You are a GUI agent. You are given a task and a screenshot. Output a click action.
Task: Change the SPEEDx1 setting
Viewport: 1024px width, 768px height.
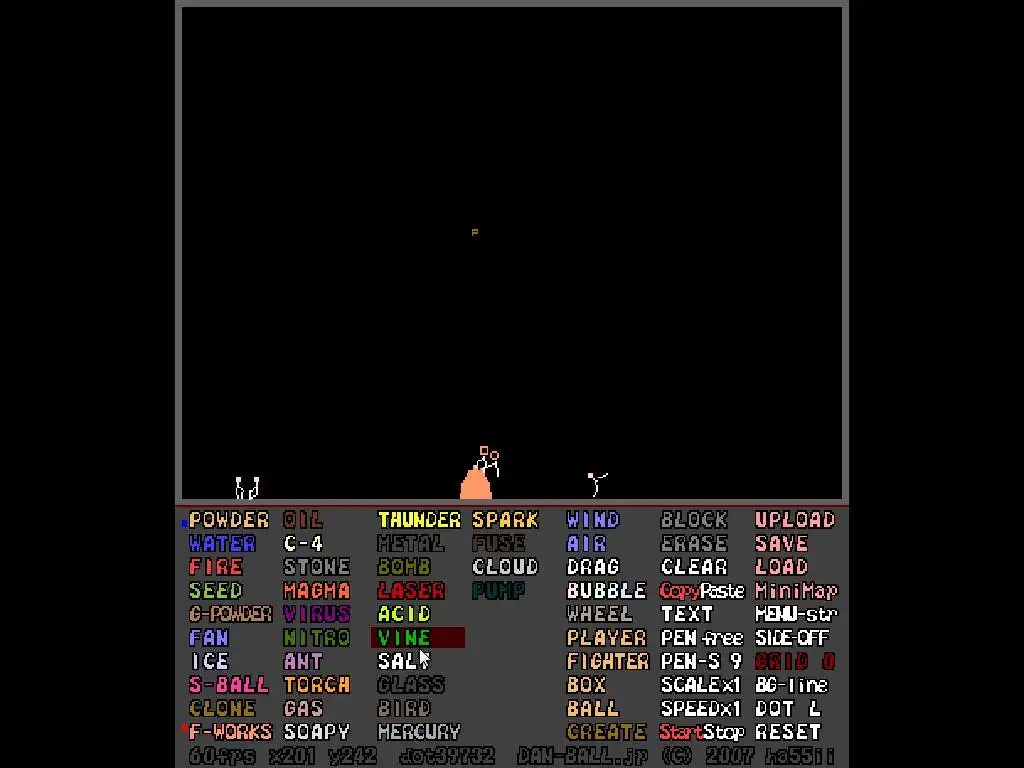pyautogui.click(x=701, y=708)
